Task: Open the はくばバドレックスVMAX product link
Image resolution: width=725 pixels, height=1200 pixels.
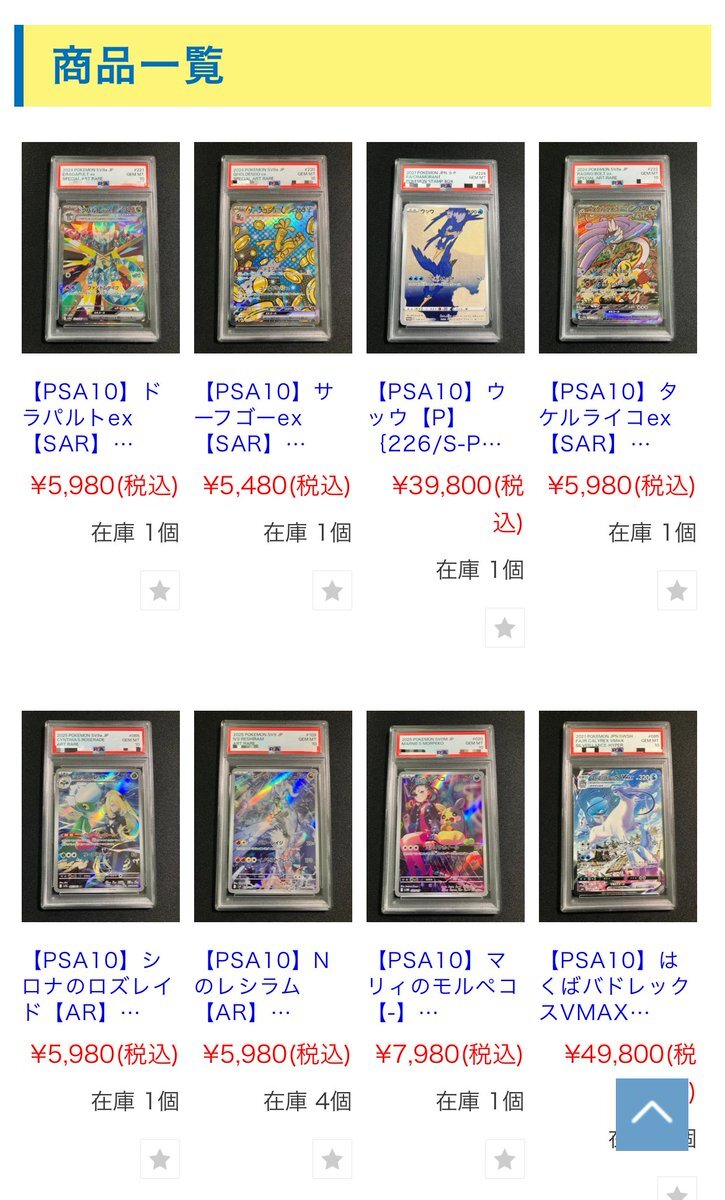Action: pyautogui.click(x=618, y=986)
